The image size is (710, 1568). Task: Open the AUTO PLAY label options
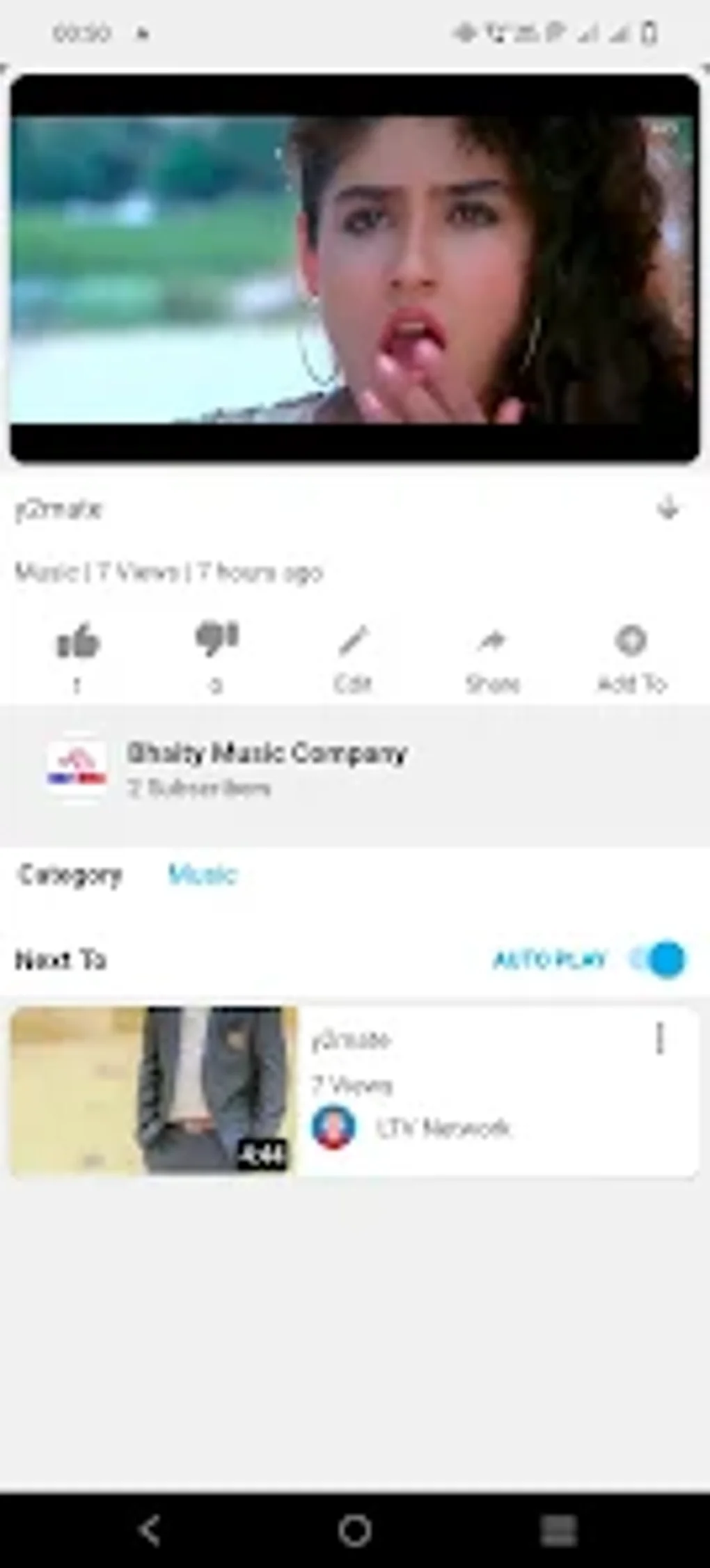551,958
